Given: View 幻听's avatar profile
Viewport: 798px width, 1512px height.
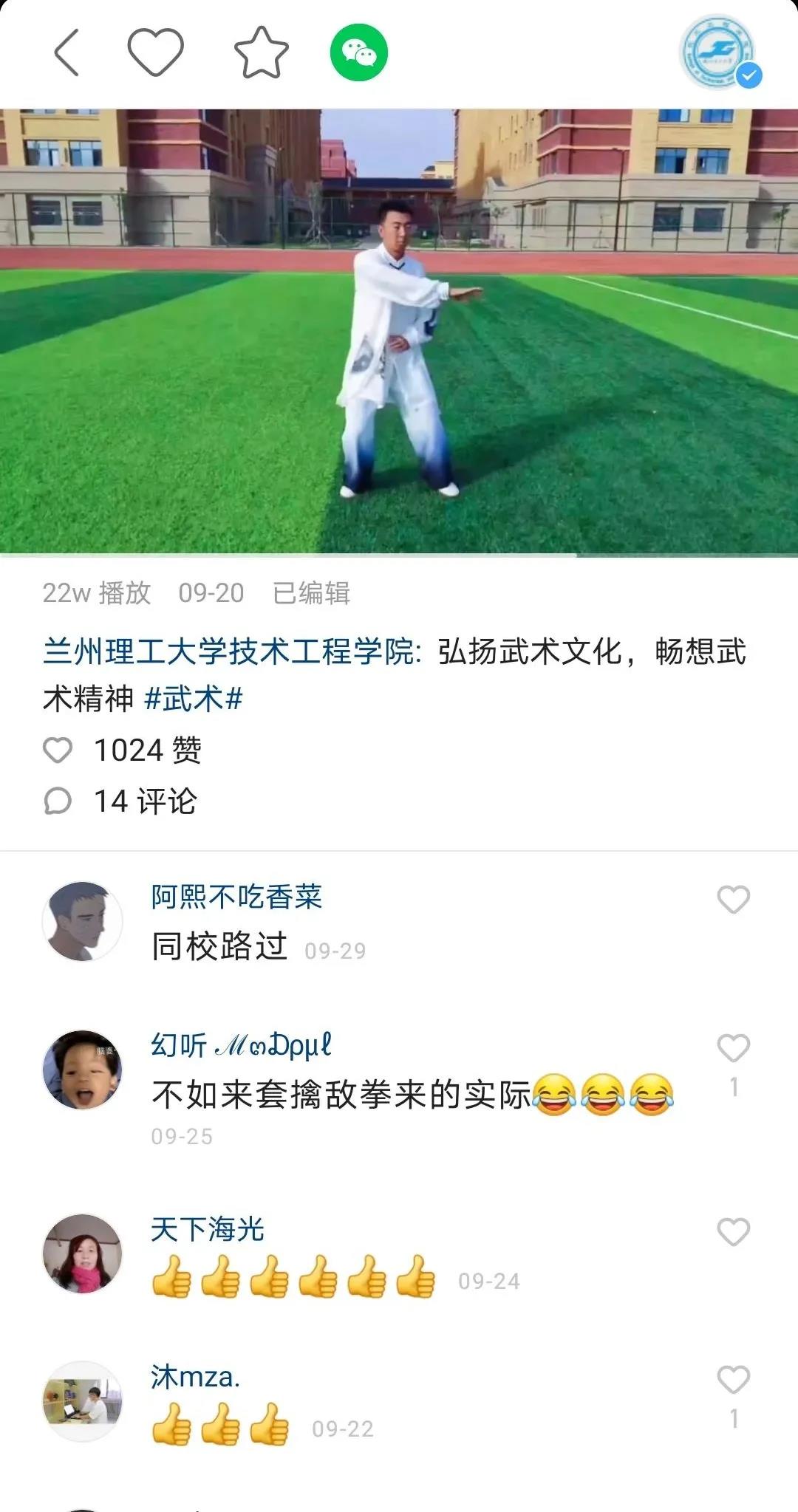Looking at the screenshot, I should (82, 1070).
